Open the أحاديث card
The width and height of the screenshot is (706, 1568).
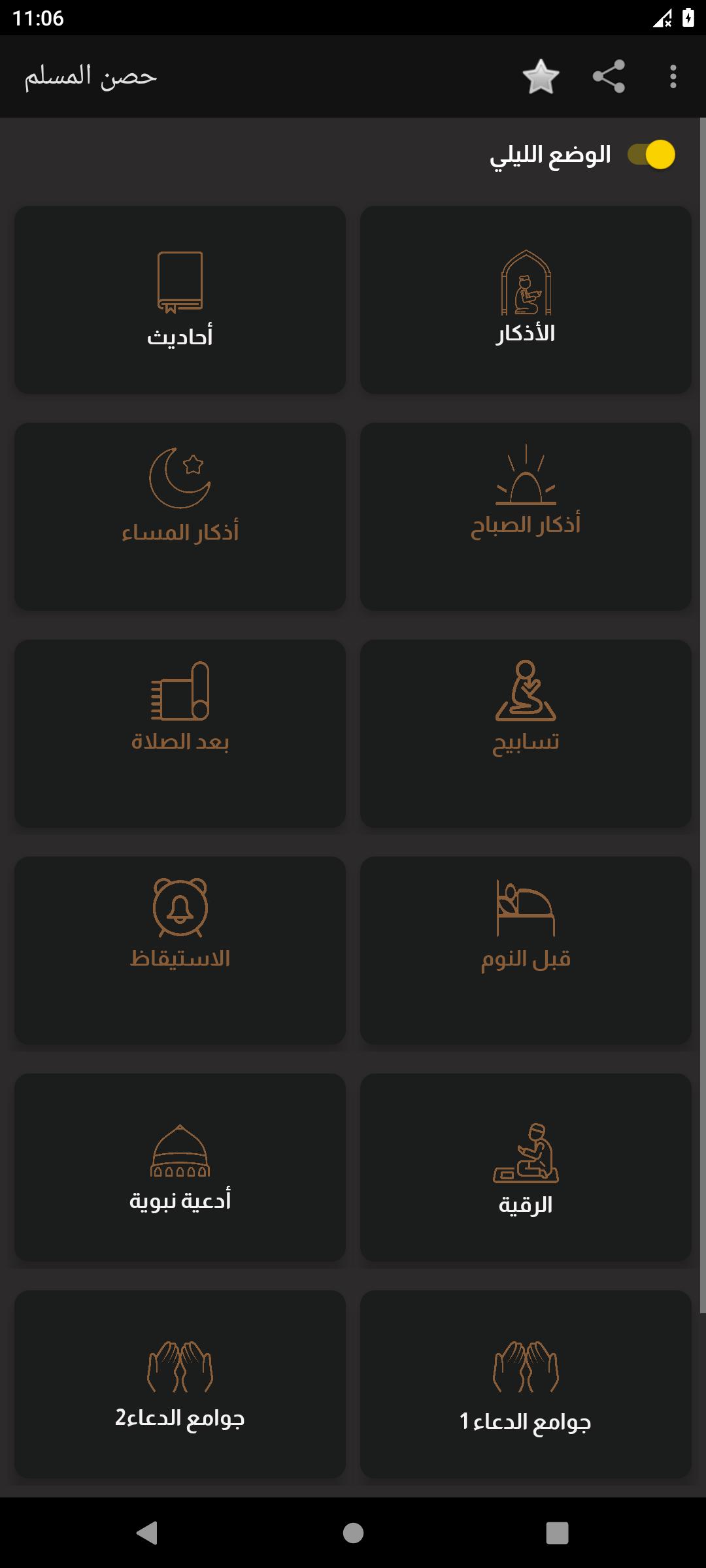180,300
